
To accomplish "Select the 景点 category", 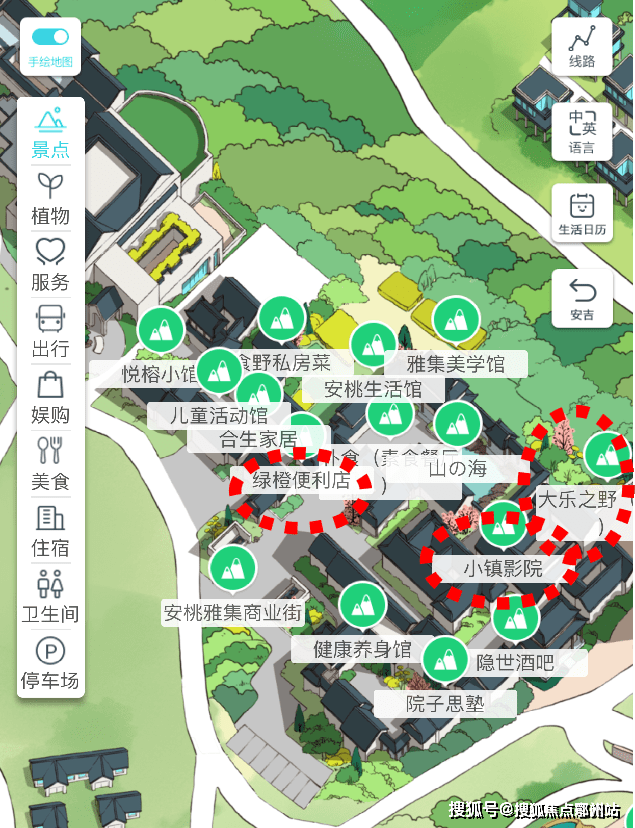I will click(x=50, y=132).
